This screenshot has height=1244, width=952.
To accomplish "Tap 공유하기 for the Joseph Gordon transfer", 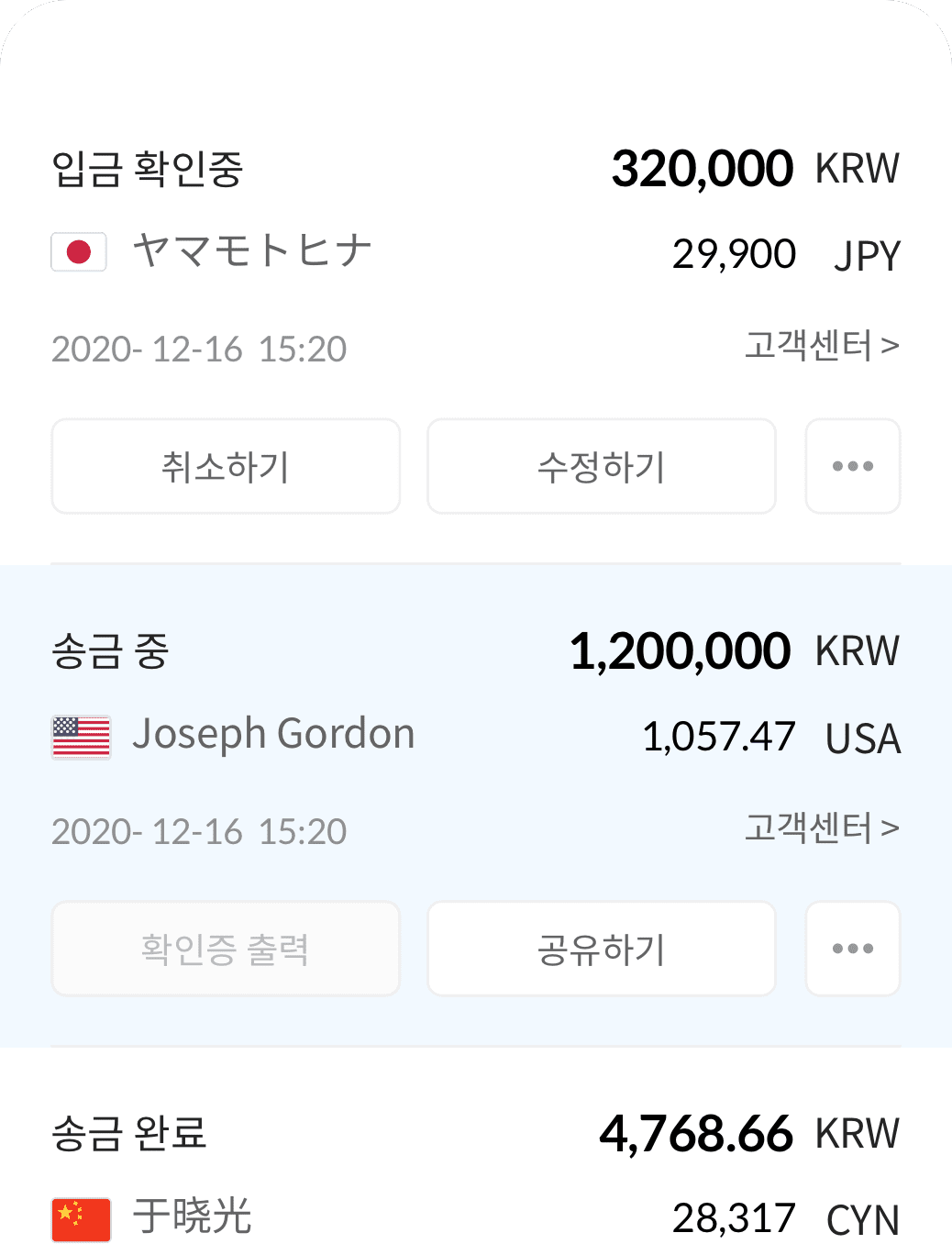I will click(601, 949).
